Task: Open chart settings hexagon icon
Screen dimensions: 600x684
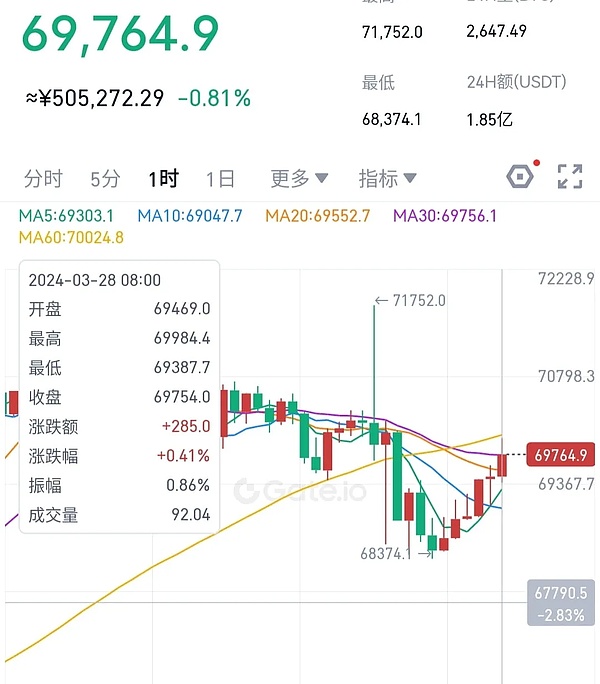Action: pyautogui.click(x=520, y=177)
